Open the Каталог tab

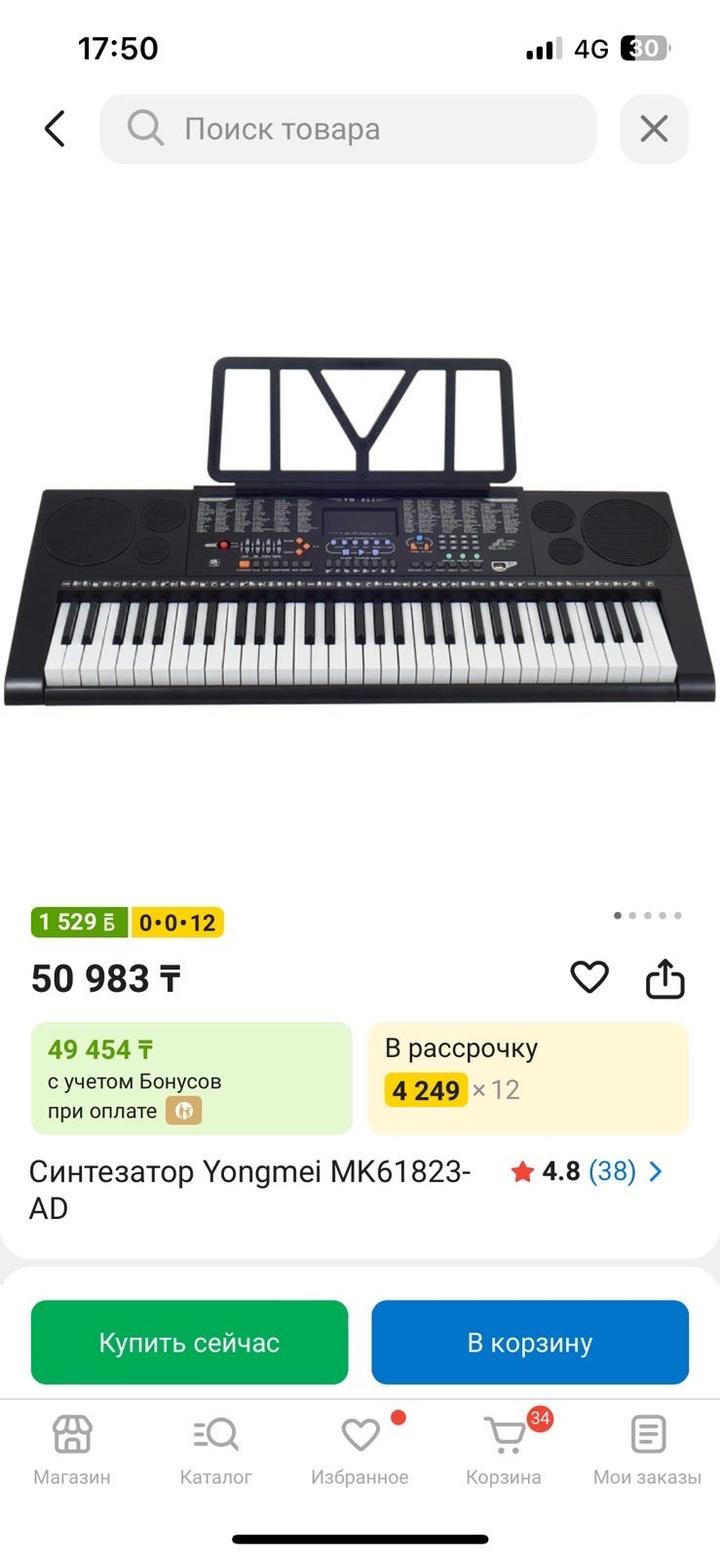coord(216,1449)
